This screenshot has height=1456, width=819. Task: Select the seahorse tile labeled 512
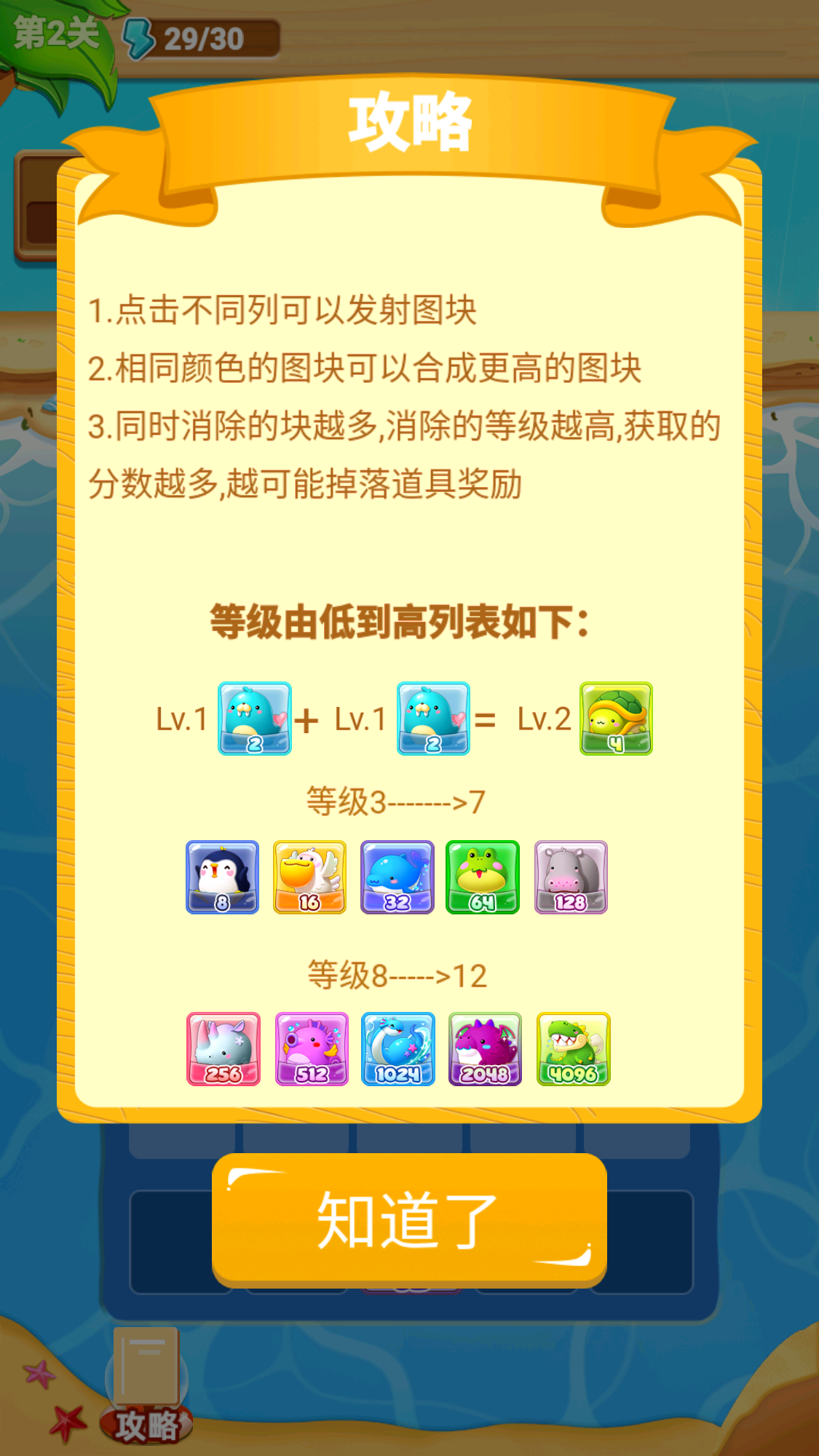coord(310,1051)
